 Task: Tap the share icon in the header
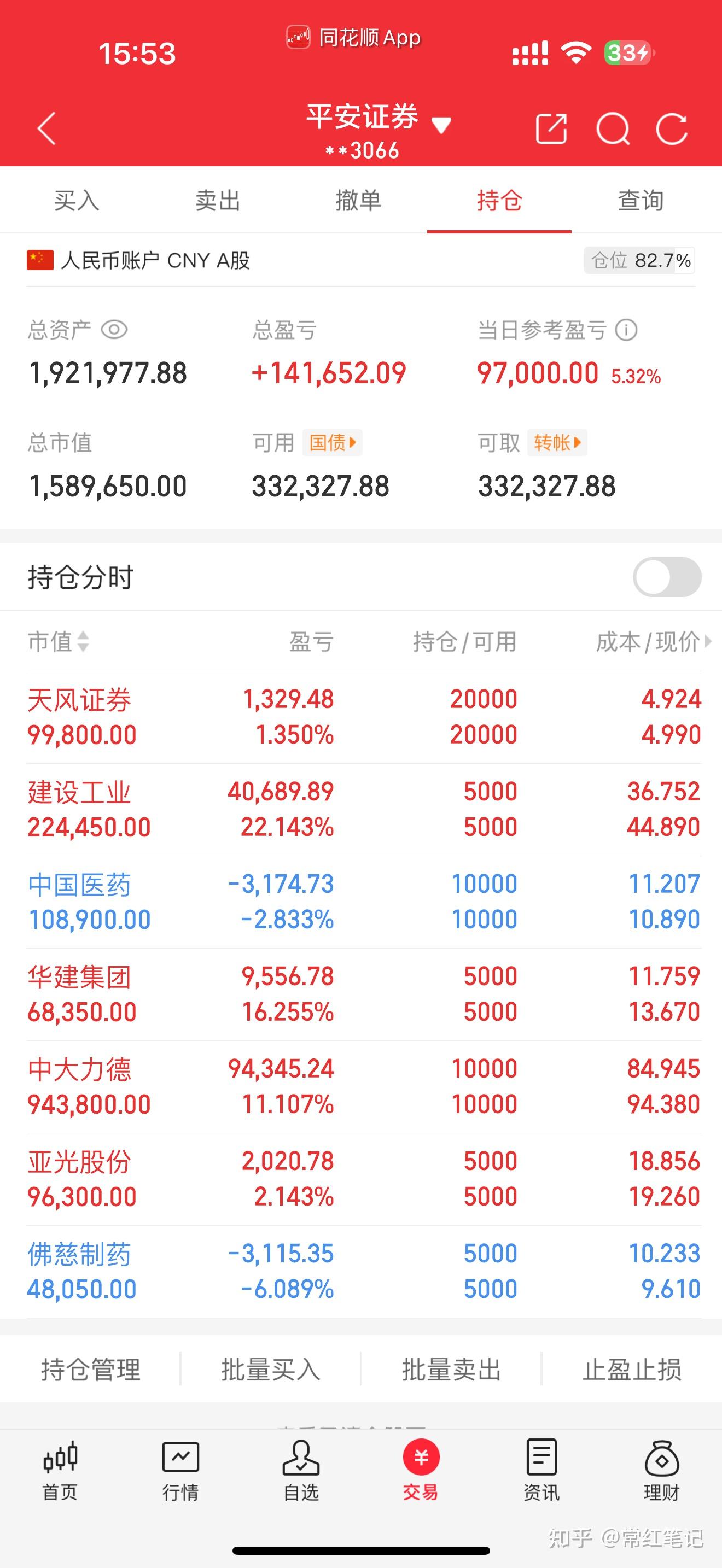pos(551,128)
